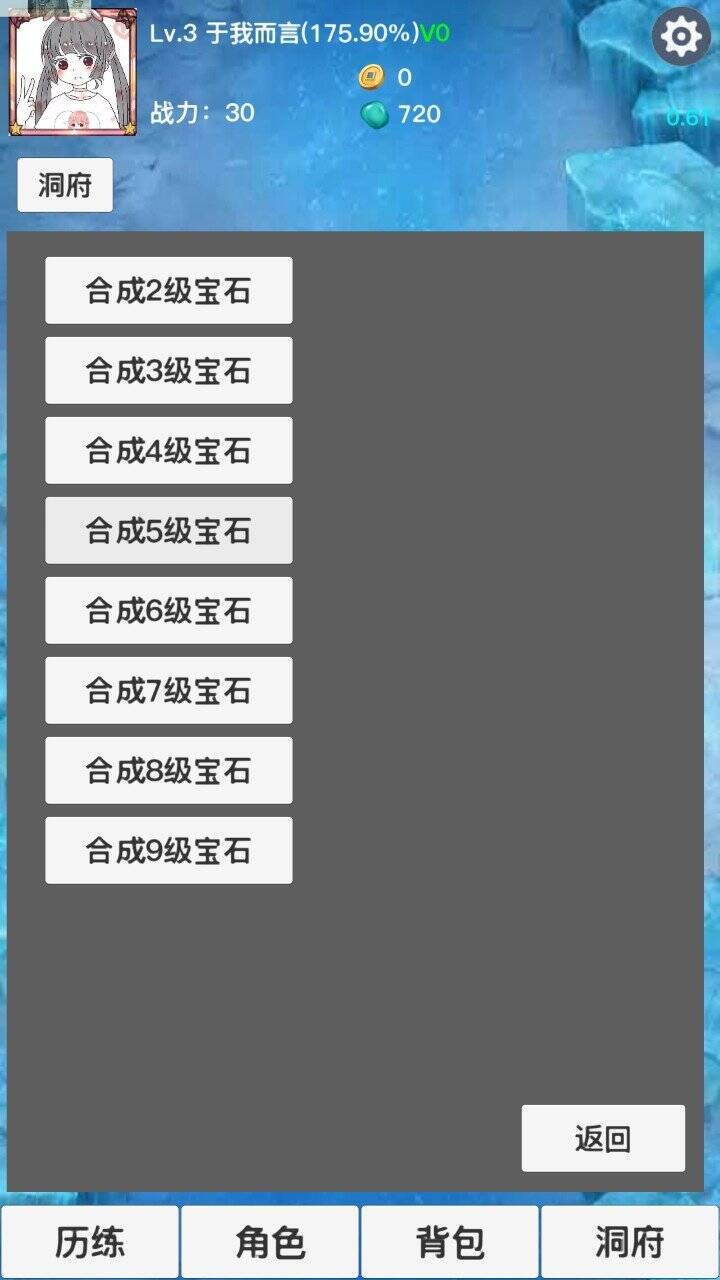The width and height of the screenshot is (720, 1280).
Task: Open the 背包 inventory tab
Action: click(x=450, y=1243)
